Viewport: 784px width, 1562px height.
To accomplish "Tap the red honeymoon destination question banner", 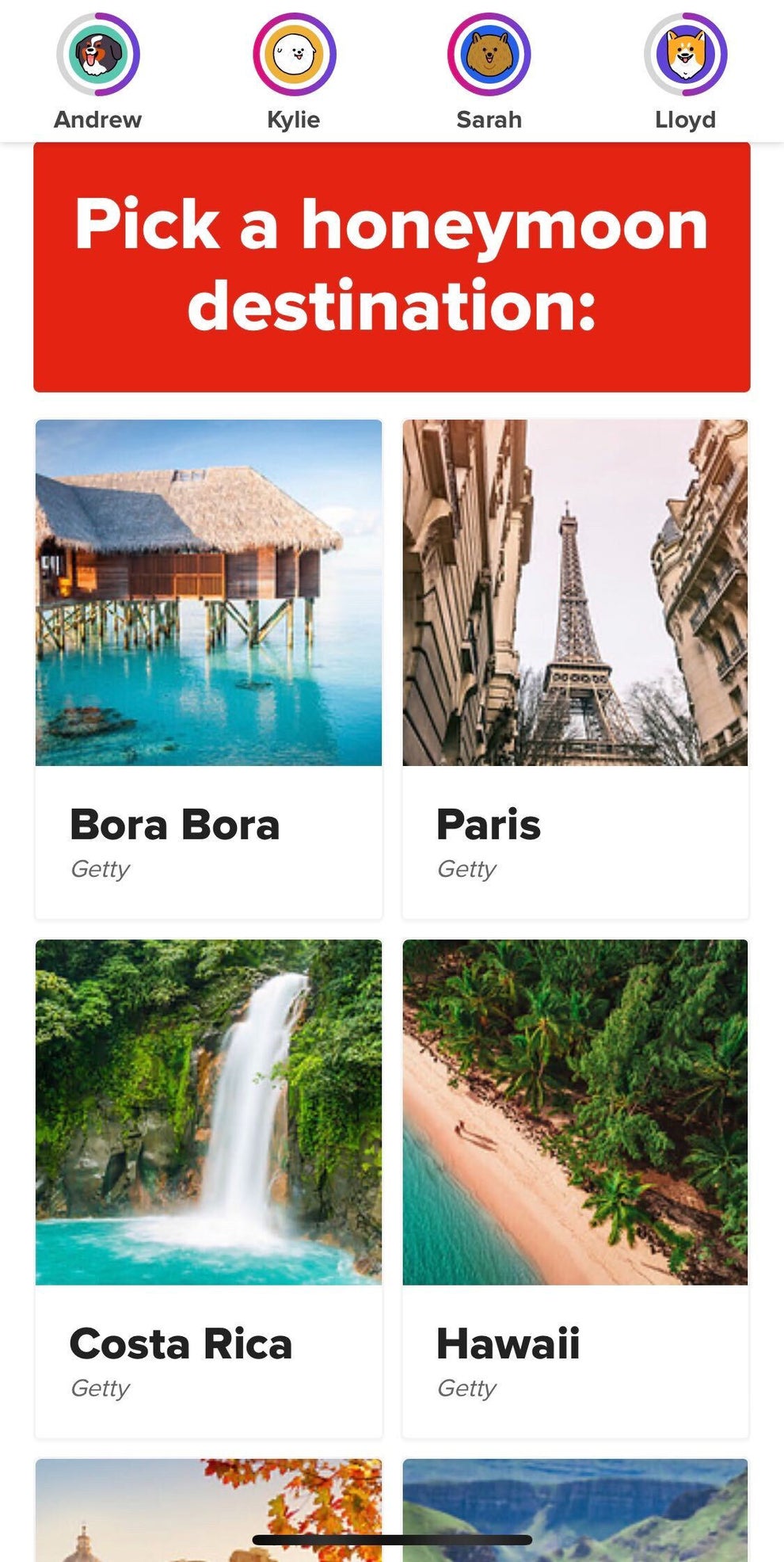I will (392, 264).
